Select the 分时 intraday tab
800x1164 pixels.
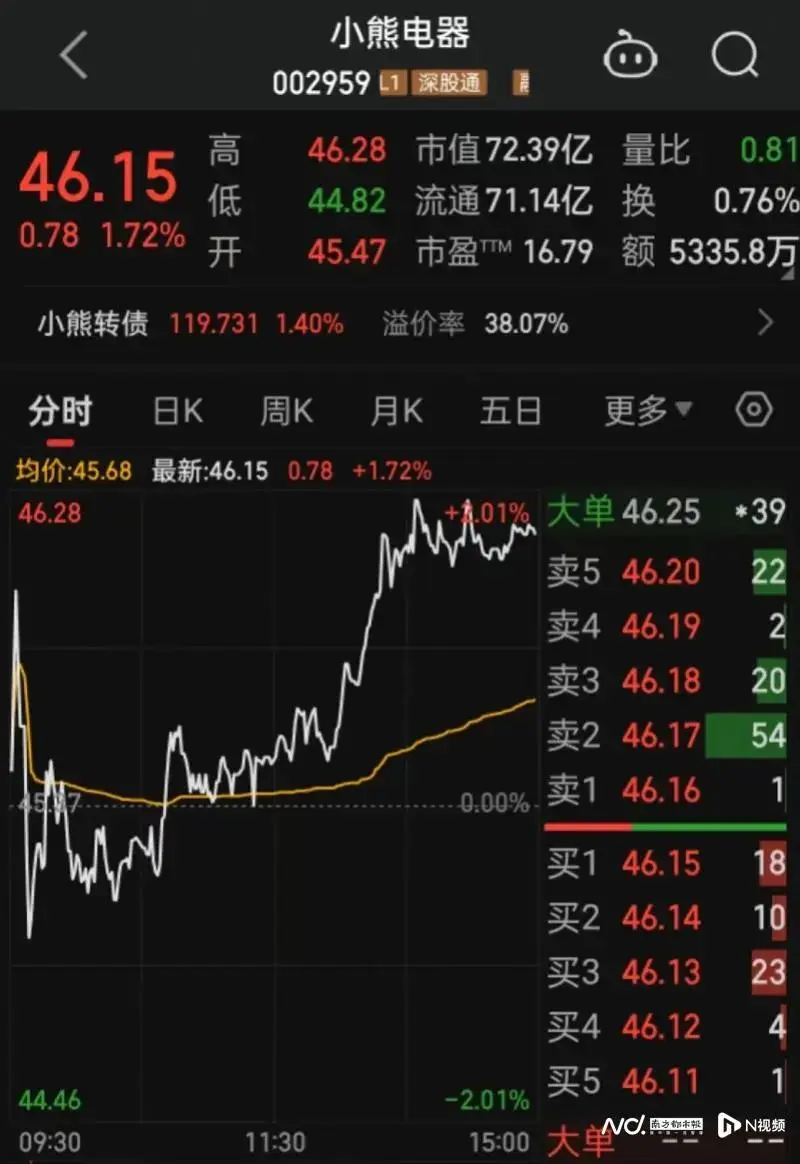coord(62,410)
